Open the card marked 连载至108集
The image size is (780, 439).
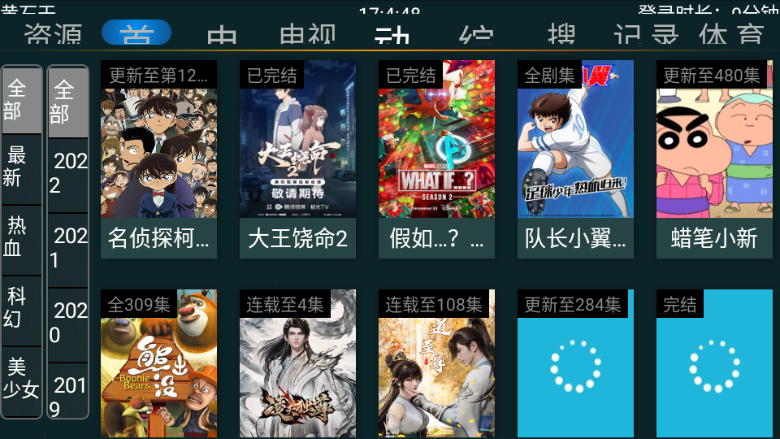pos(436,363)
